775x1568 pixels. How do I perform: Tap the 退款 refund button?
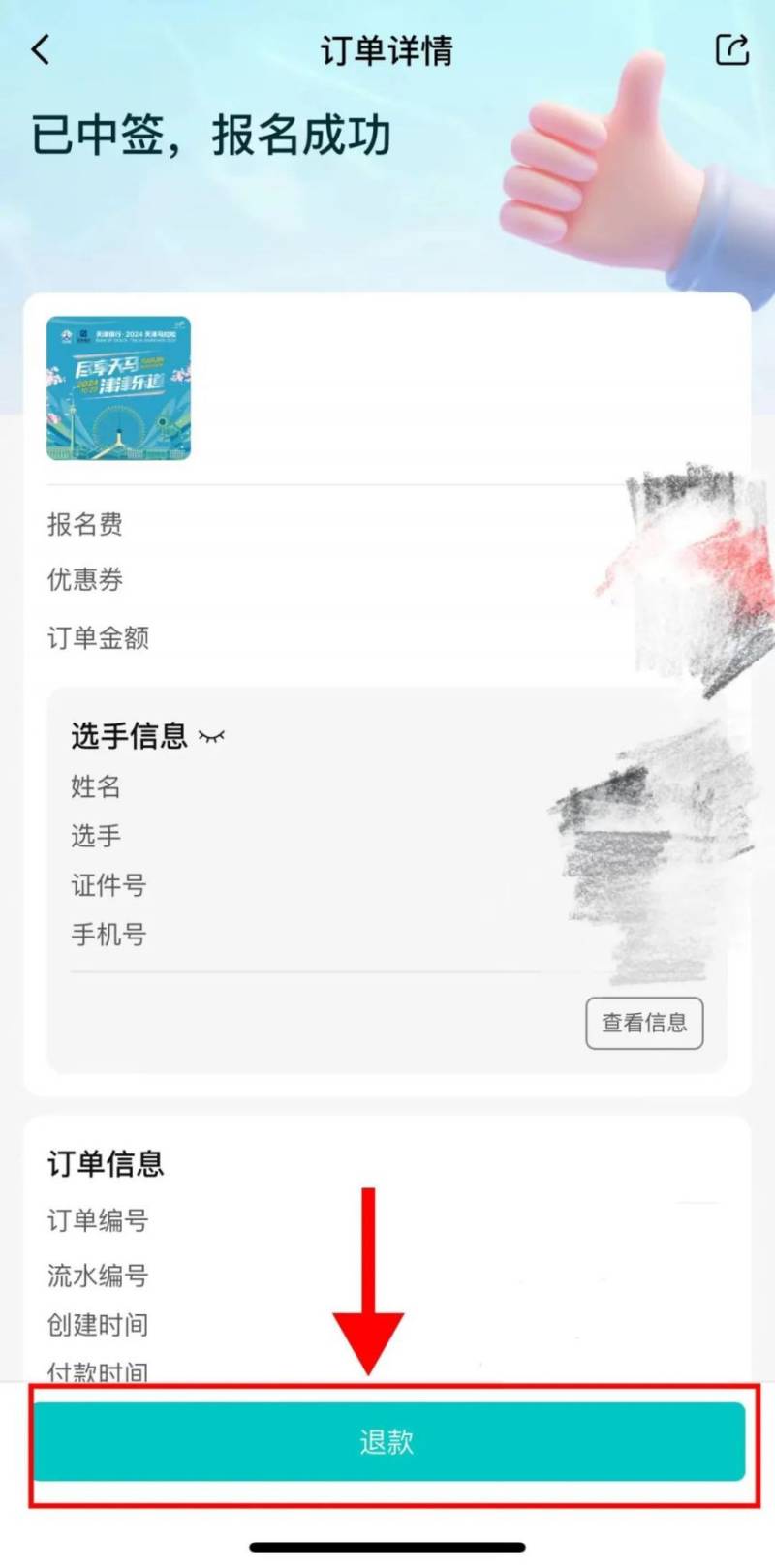pyautogui.click(x=387, y=1443)
